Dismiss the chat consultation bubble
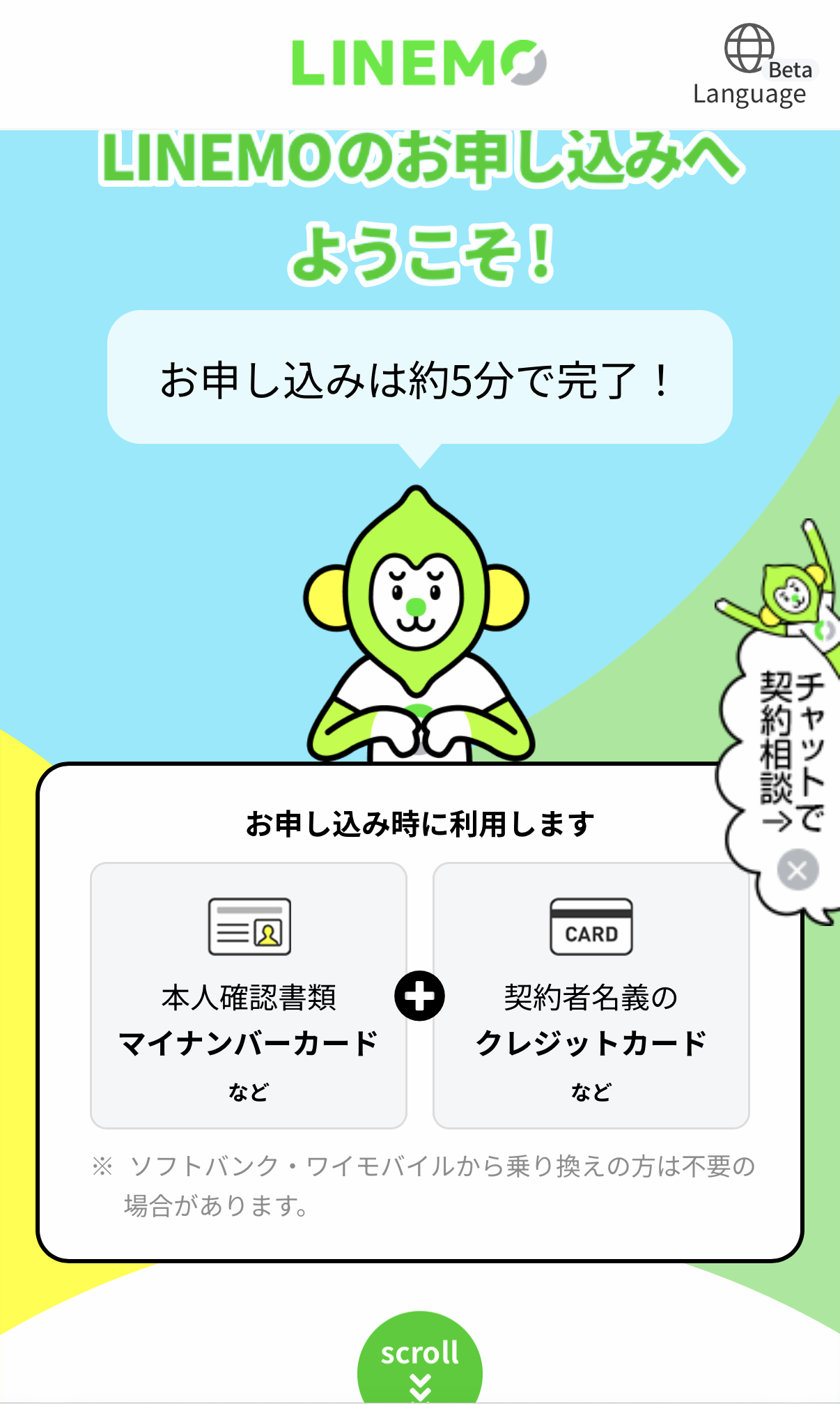The width and height of the screenshot is (840, 1404). (x=798, y=870)
